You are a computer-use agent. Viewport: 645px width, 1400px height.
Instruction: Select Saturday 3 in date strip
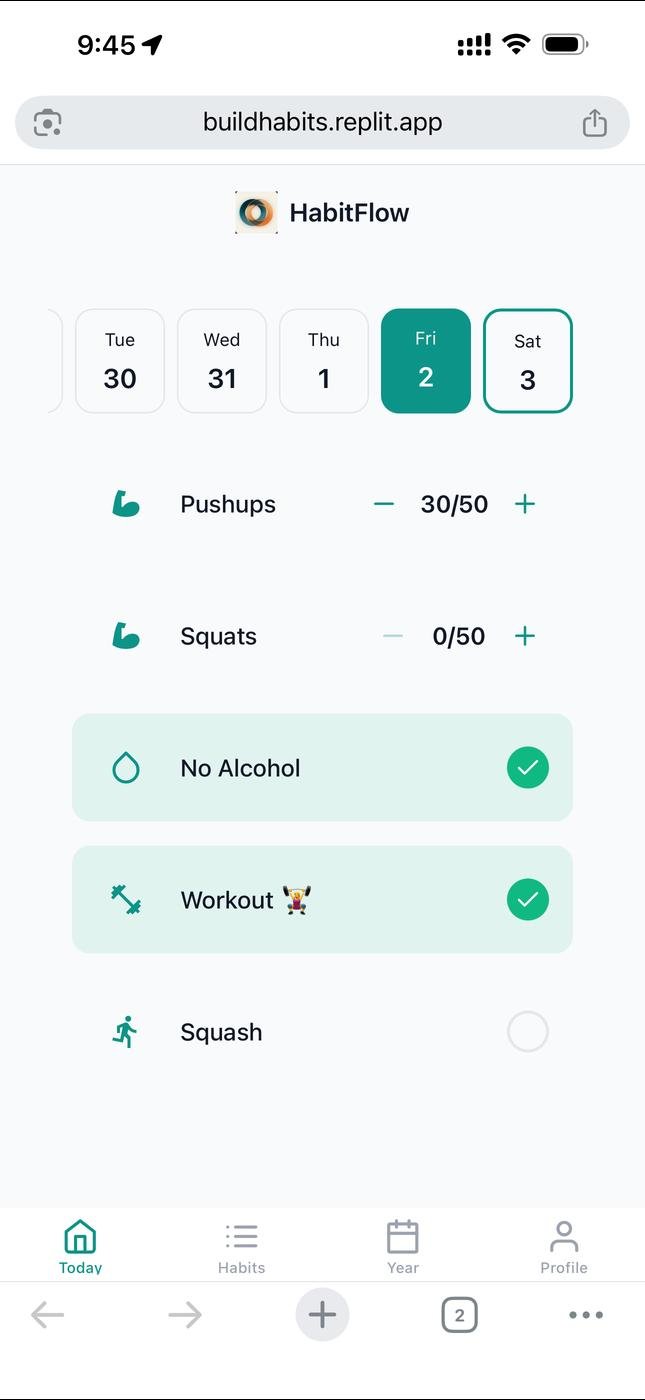click(x=527, y=361)
